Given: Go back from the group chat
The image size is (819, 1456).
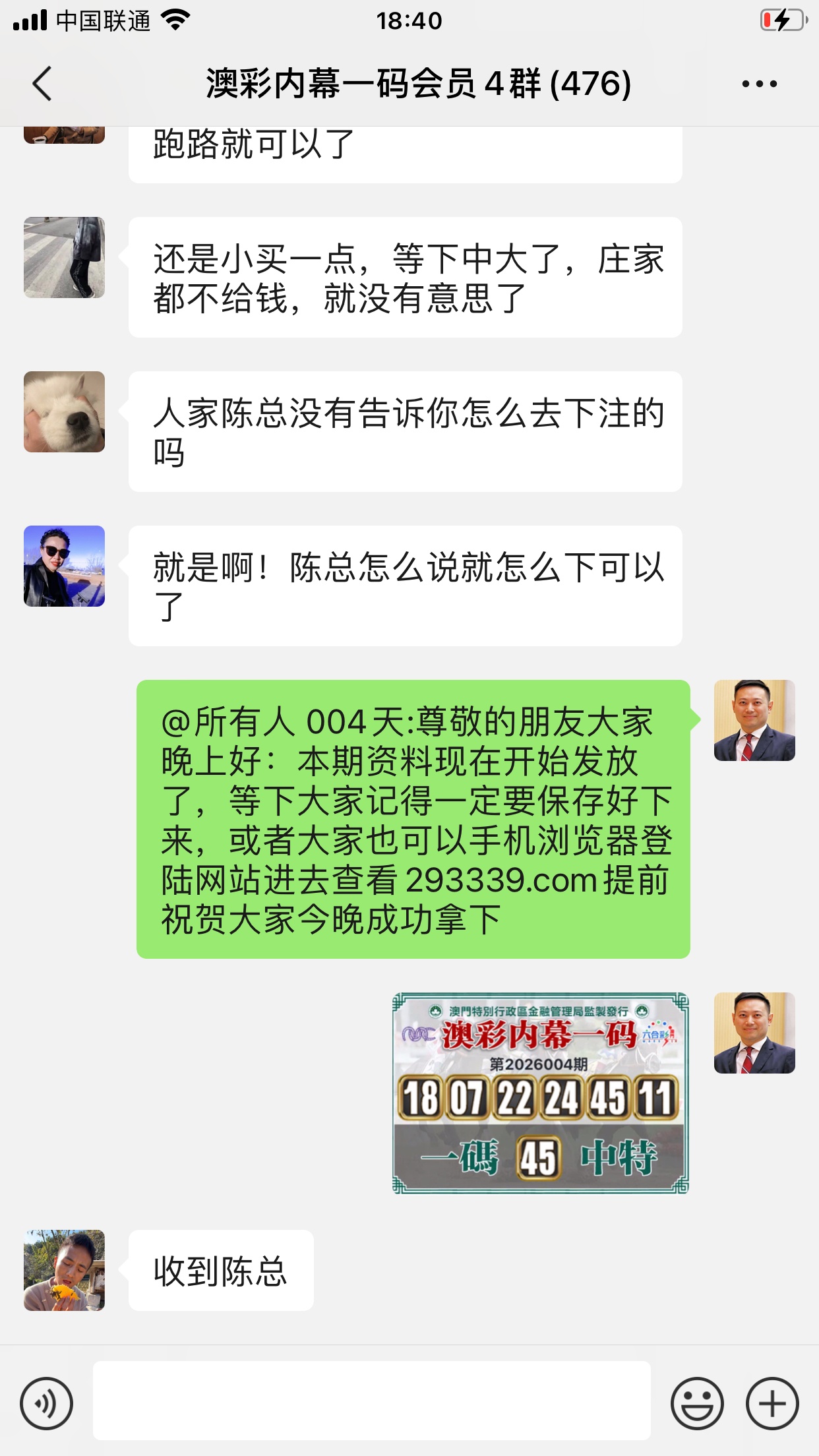Looking at the screenshot, I should 42,84.
